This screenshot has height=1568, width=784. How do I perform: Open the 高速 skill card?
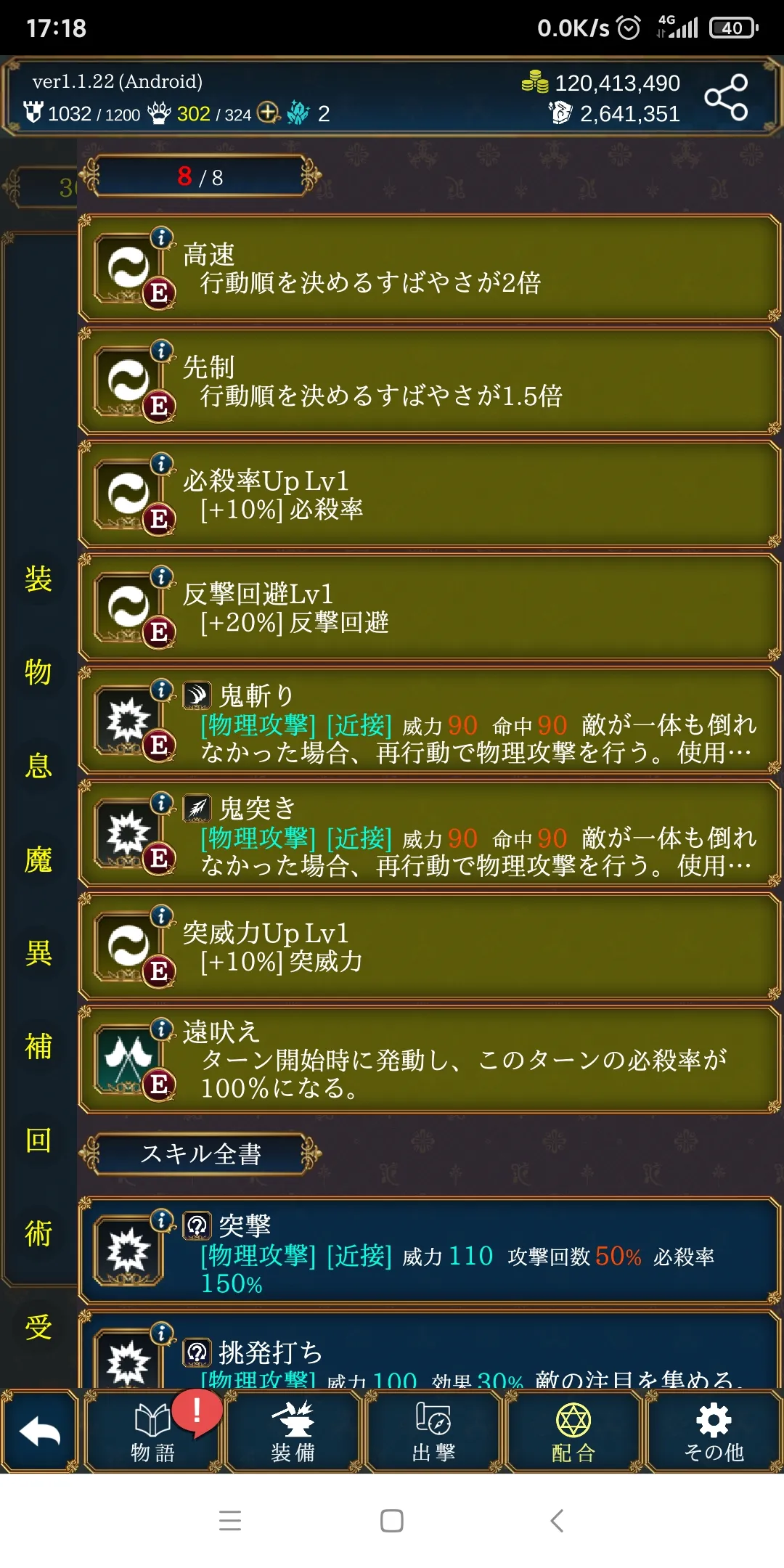428,268
